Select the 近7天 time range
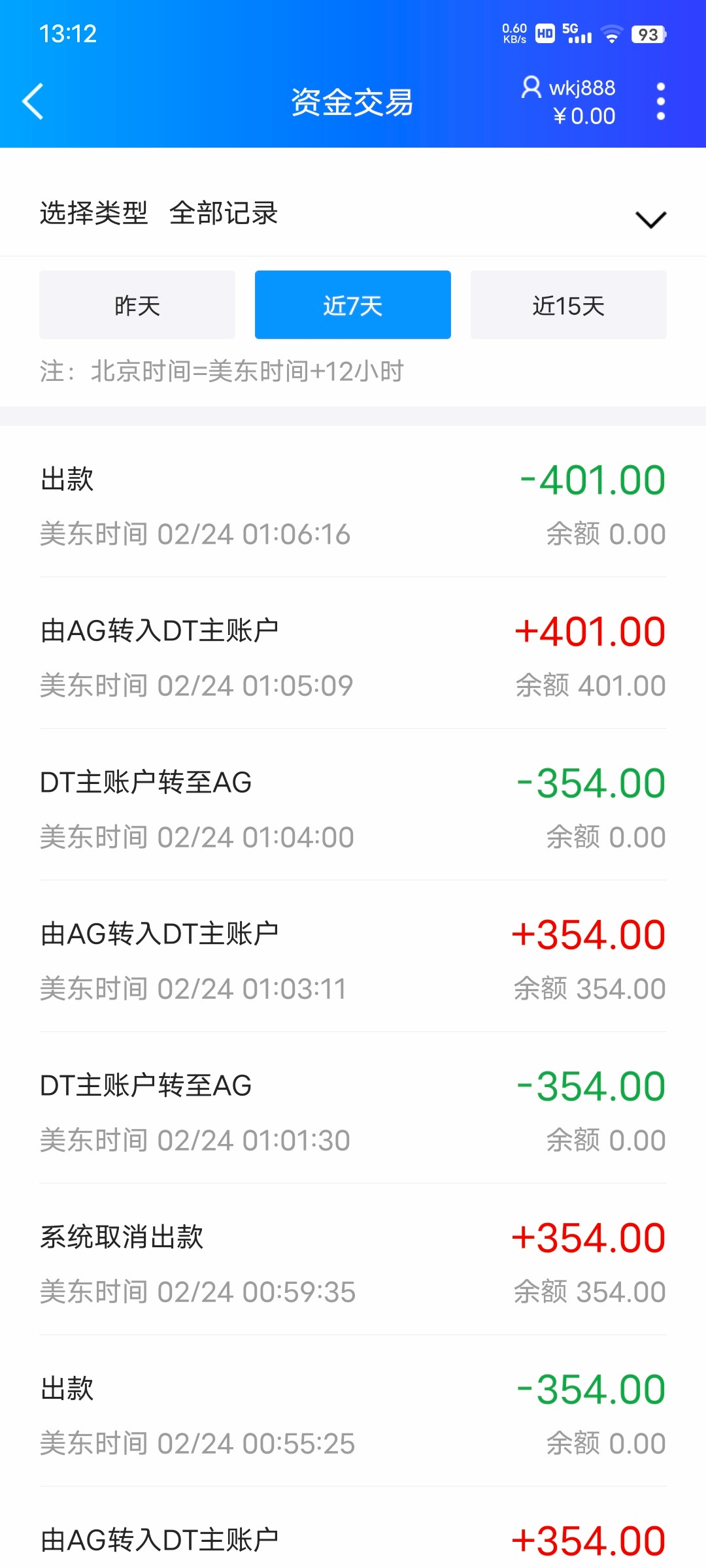Screen dimensions: 706x1568 pos(353,305)
